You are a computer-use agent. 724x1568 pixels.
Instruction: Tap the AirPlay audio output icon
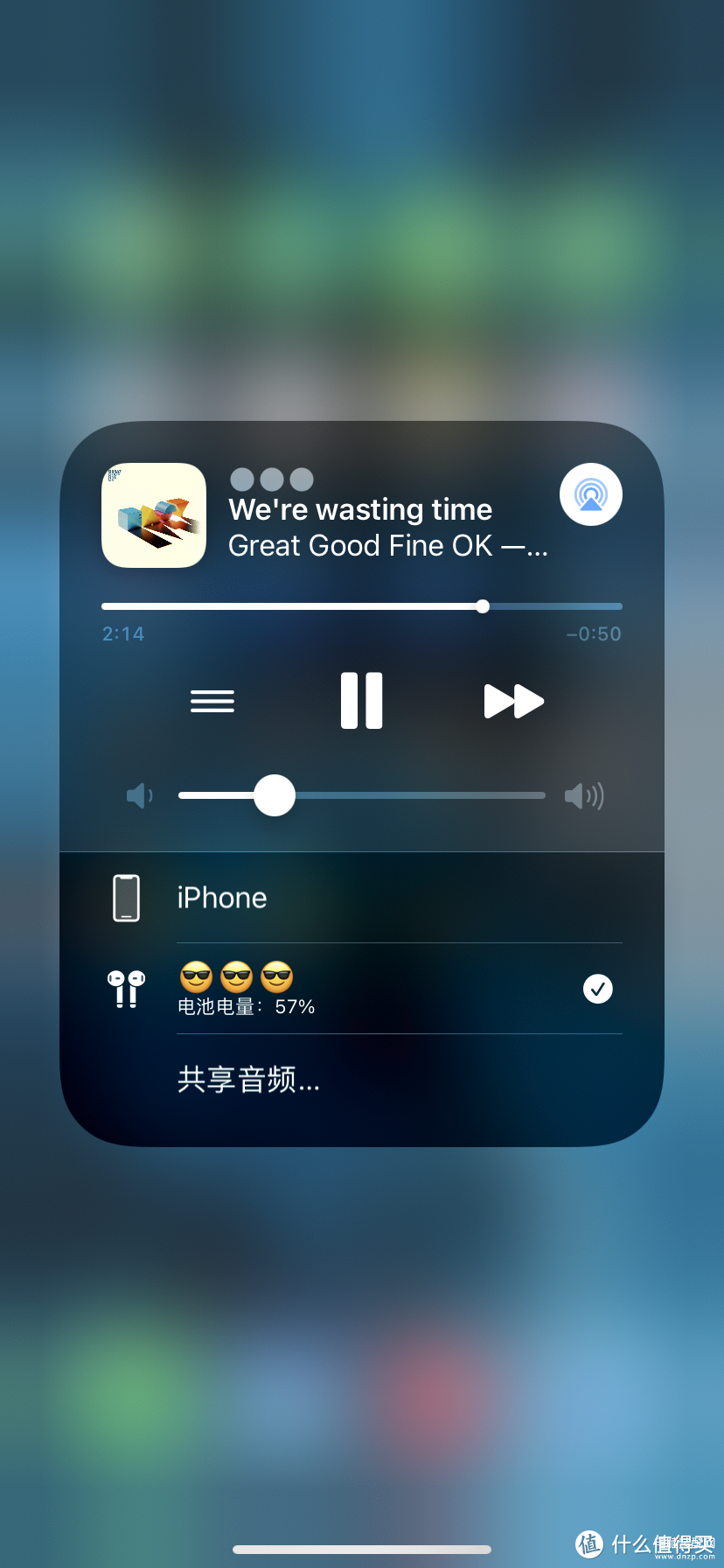pos(591,494)
